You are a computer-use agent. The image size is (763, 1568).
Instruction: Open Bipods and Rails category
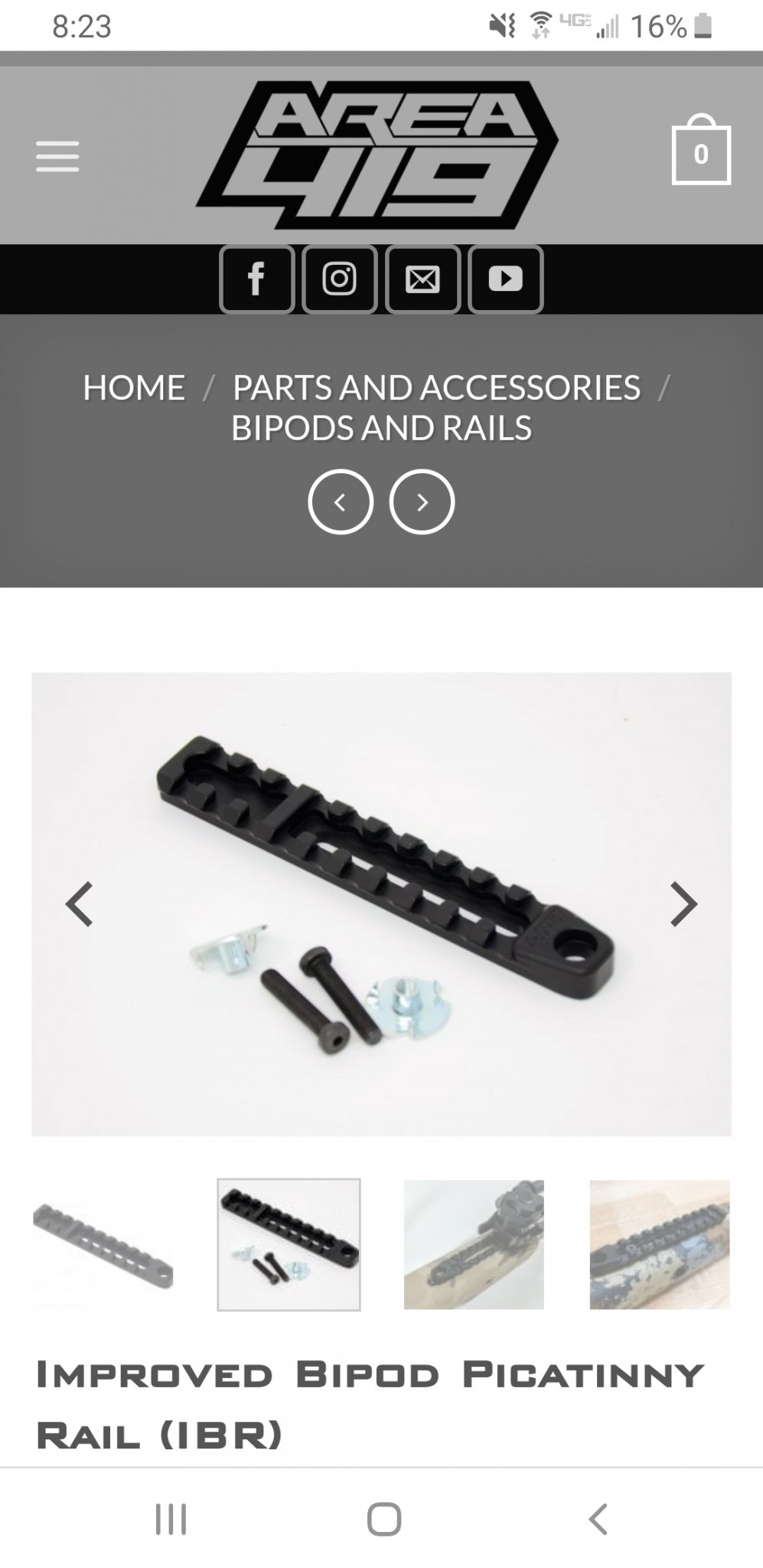point(381,428)
